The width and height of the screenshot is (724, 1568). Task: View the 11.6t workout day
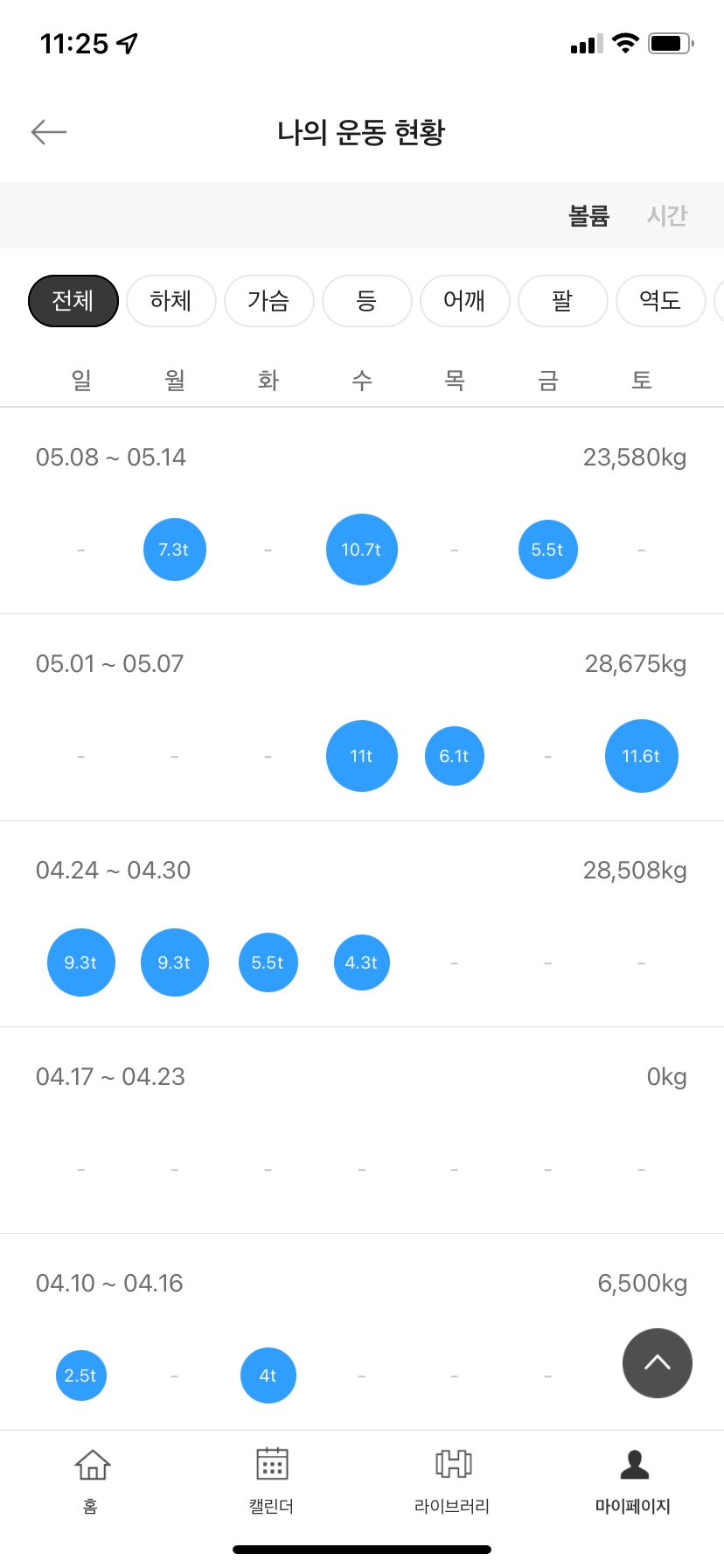(x=641, y=756)
